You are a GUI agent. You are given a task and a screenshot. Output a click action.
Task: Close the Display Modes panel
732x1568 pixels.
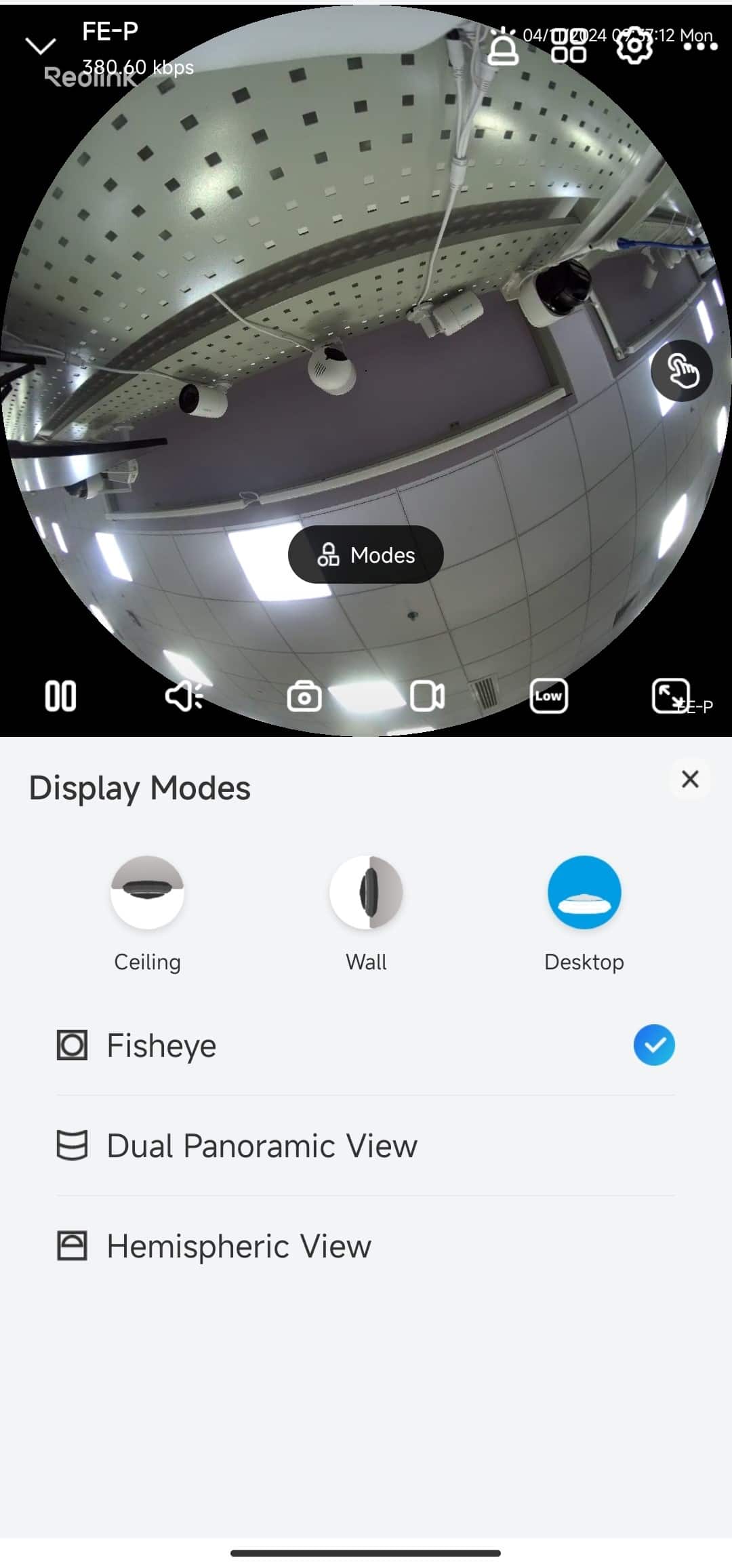tap(690, 779)
